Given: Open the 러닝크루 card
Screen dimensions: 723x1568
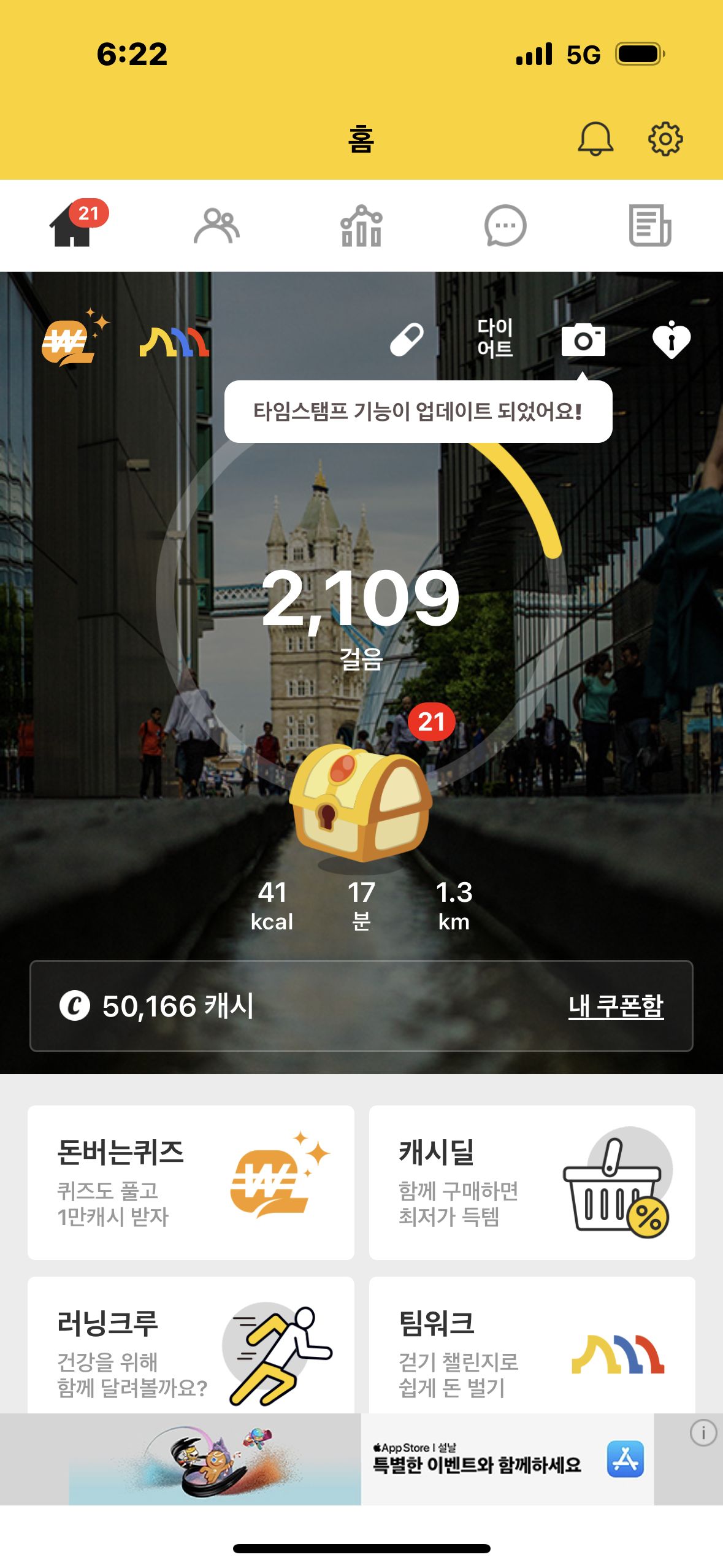Looking at the screenshot, I should click(191, 1347).
